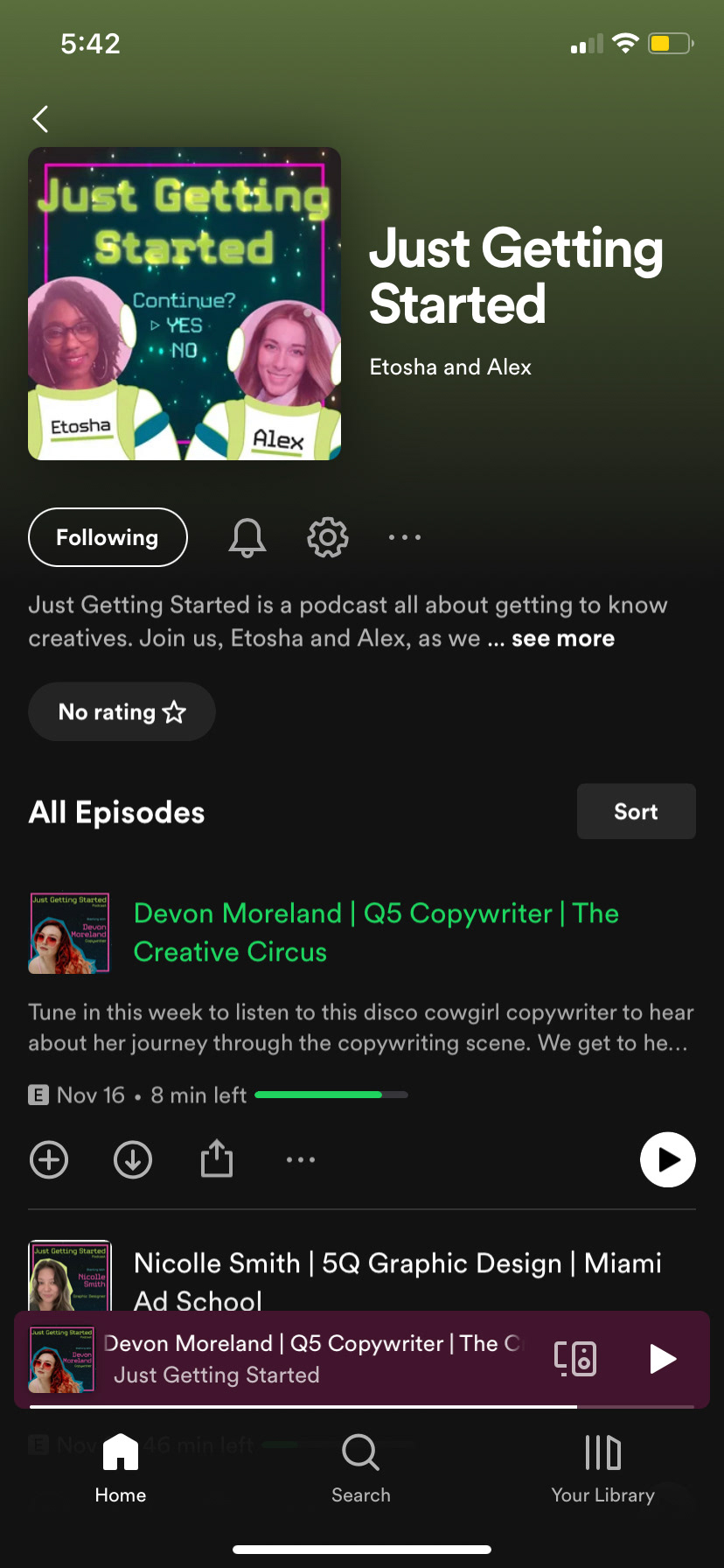
Task: Open the podcast more options menu
Action: [405, 537]
